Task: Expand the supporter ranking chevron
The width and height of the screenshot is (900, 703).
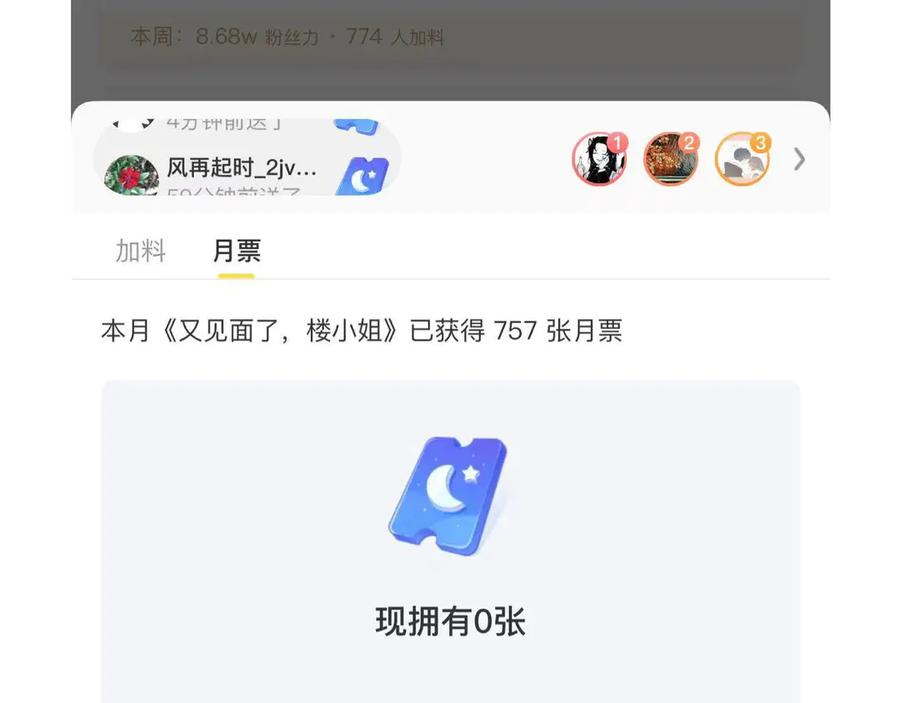Action: coord(800,160)
